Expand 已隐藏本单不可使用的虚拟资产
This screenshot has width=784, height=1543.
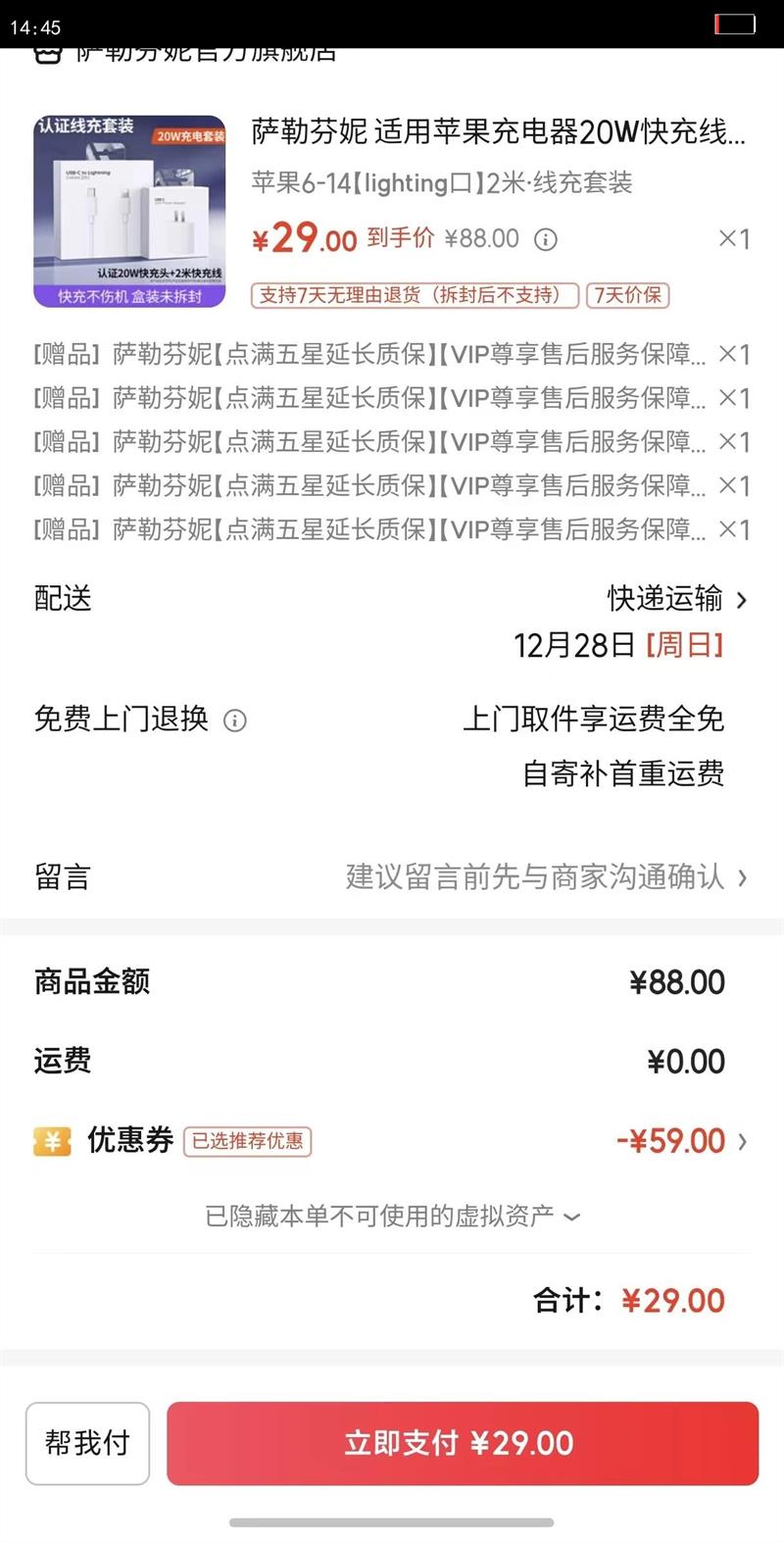click(x=392, y=1217)
